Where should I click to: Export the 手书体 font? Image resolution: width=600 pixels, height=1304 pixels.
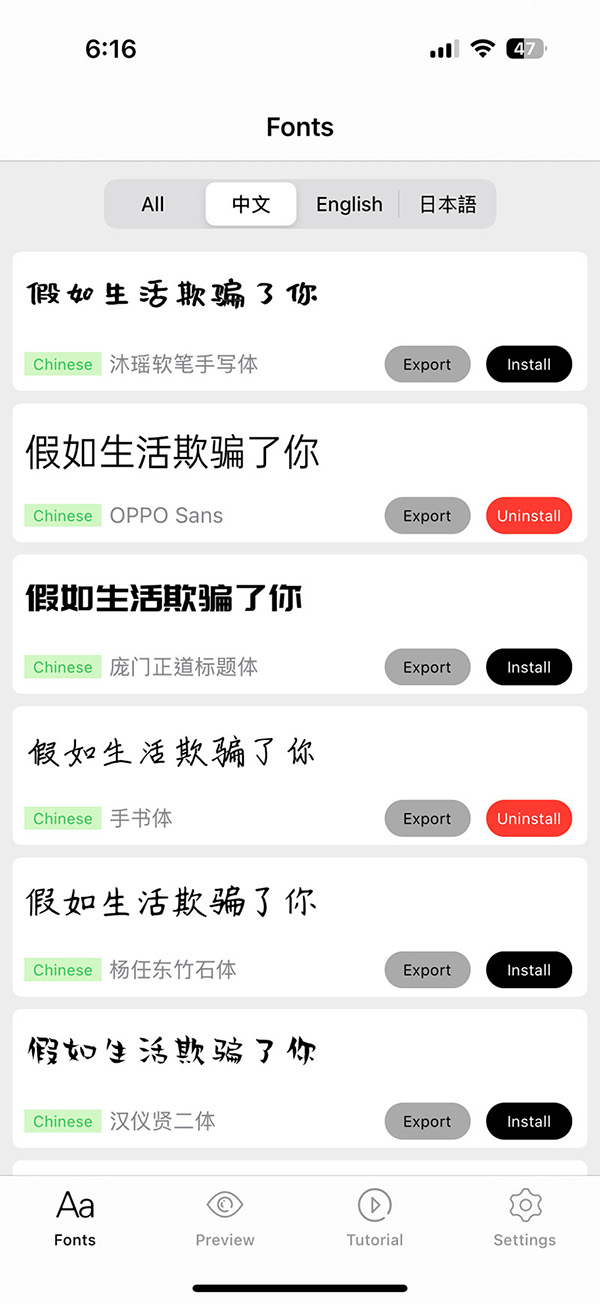[x=427, y=819]
